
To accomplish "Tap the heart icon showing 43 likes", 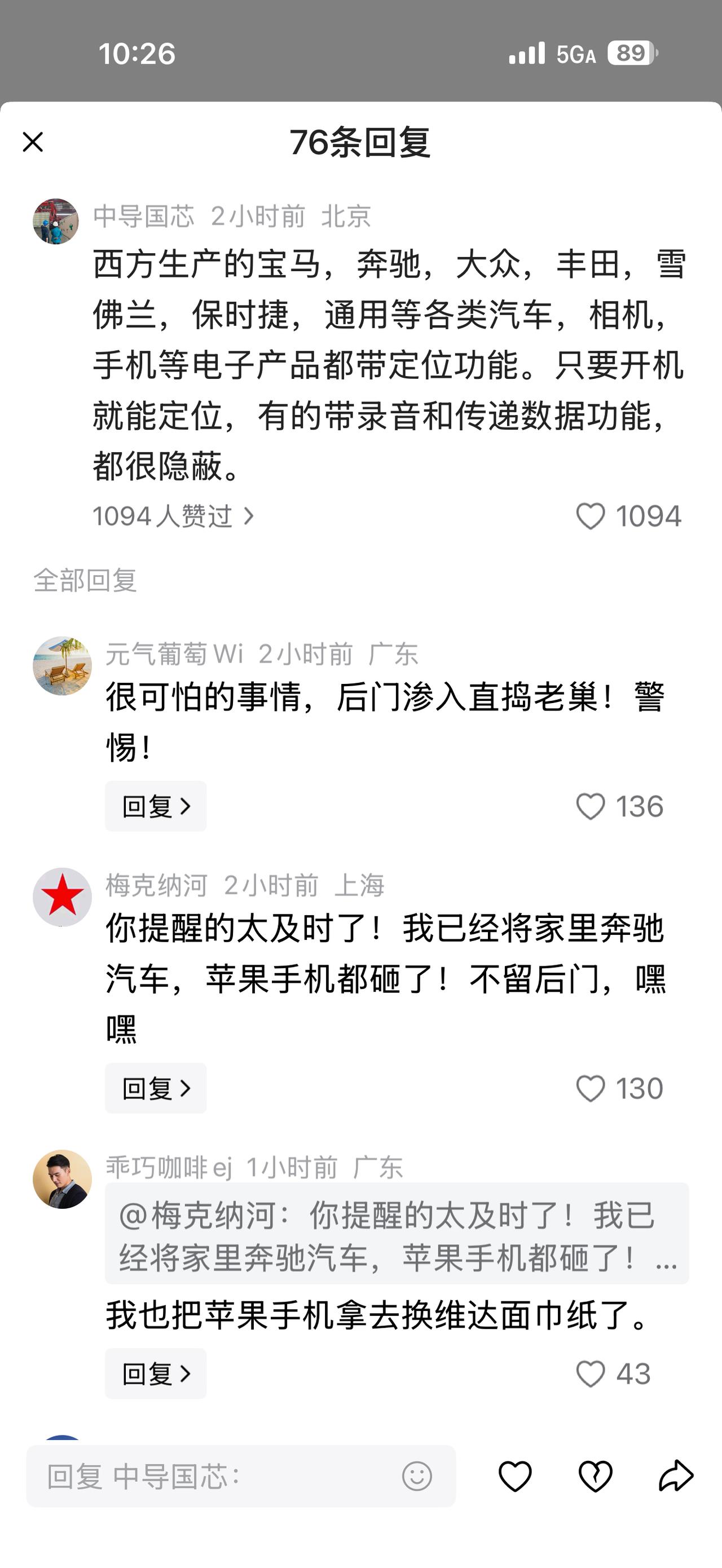I will click(x=590, y=1375).
